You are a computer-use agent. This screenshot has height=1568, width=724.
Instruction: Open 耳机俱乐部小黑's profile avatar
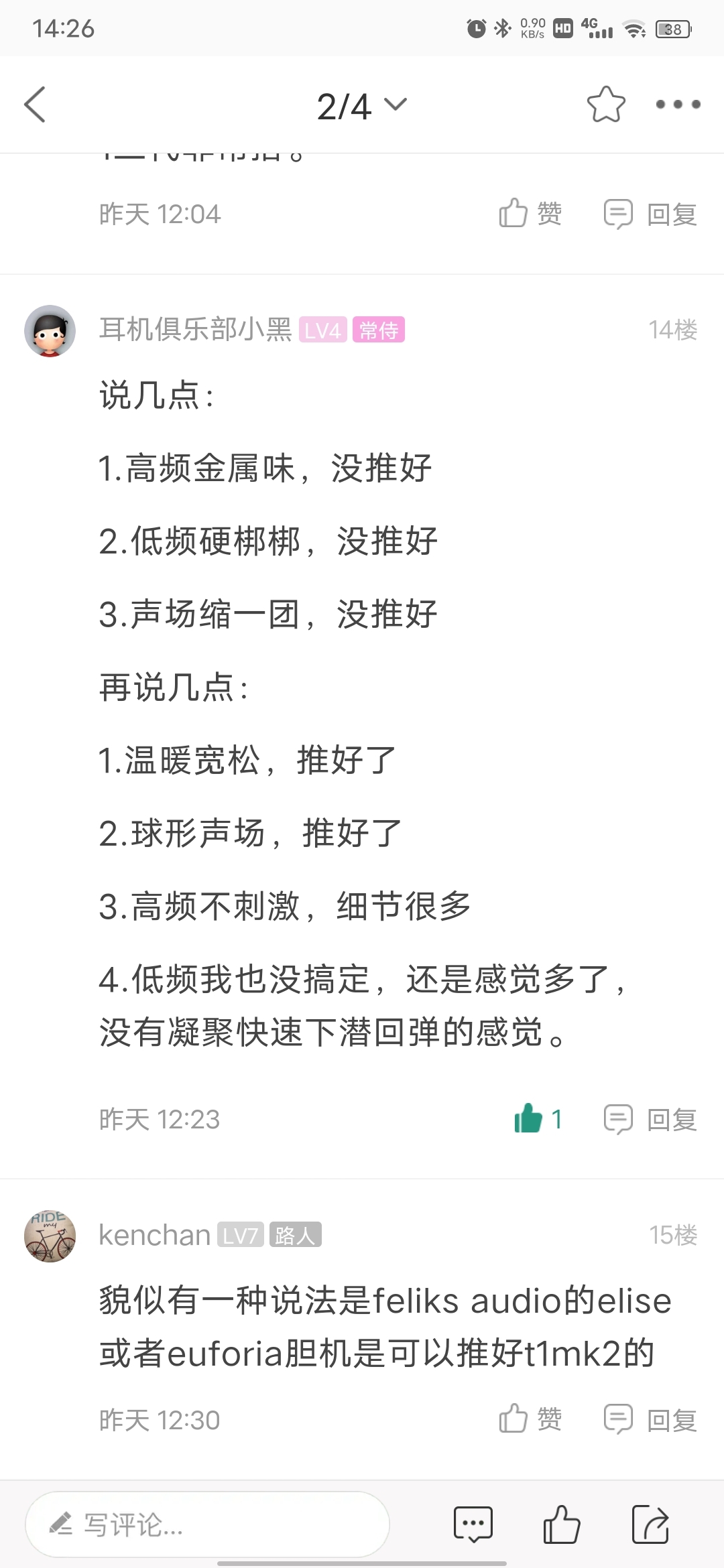(x=50, y=331)
